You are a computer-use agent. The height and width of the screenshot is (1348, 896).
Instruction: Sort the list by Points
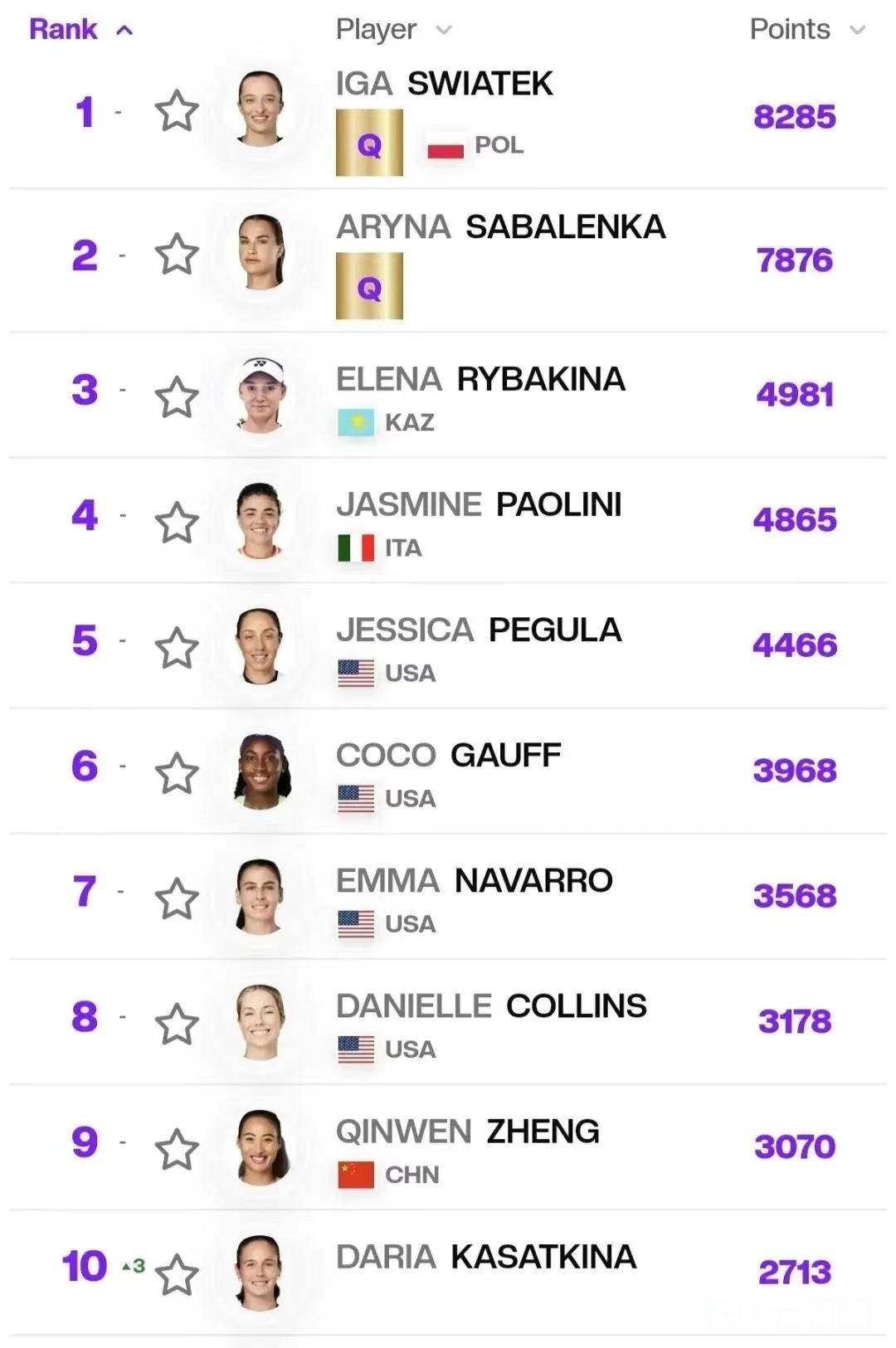click(806, 30)
